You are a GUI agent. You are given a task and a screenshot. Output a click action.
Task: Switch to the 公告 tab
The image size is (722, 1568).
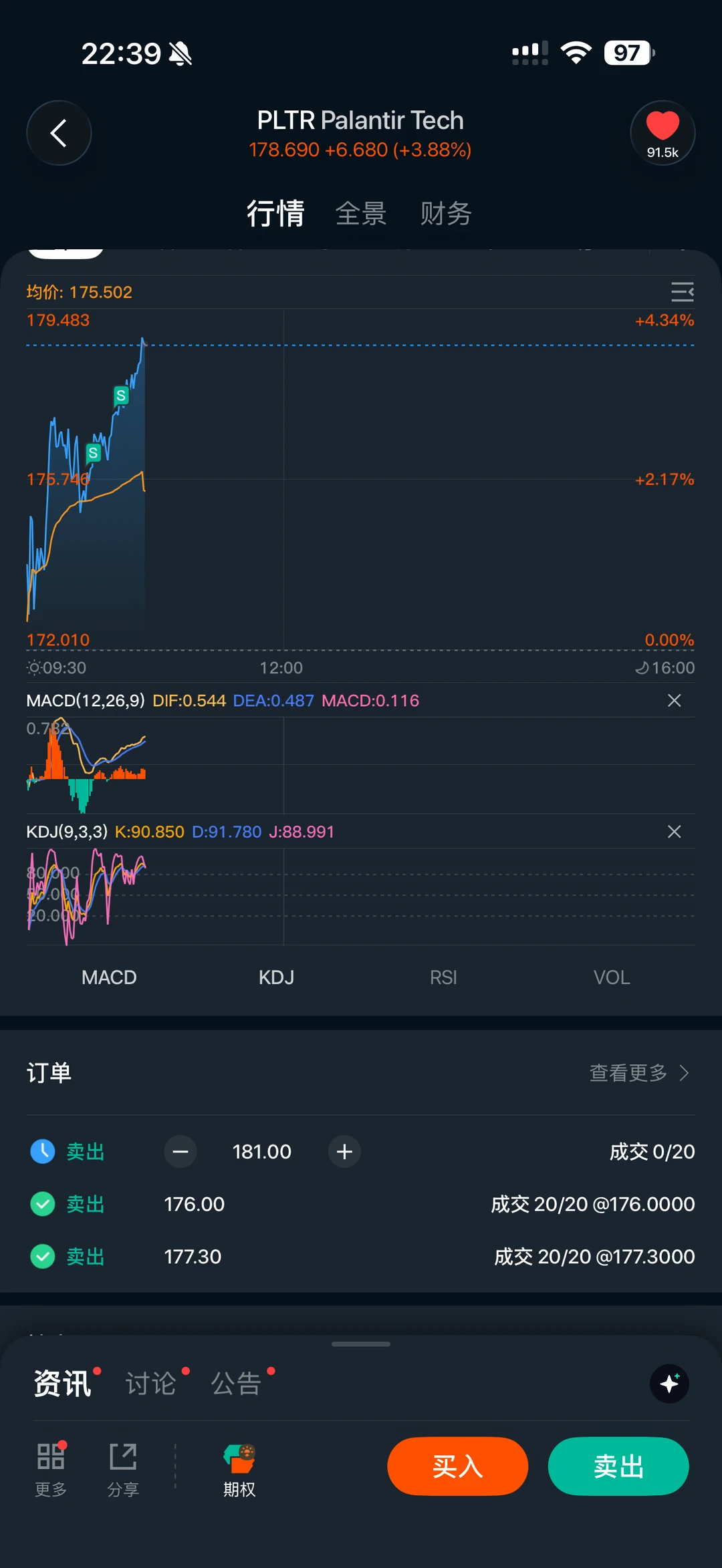236,1384
